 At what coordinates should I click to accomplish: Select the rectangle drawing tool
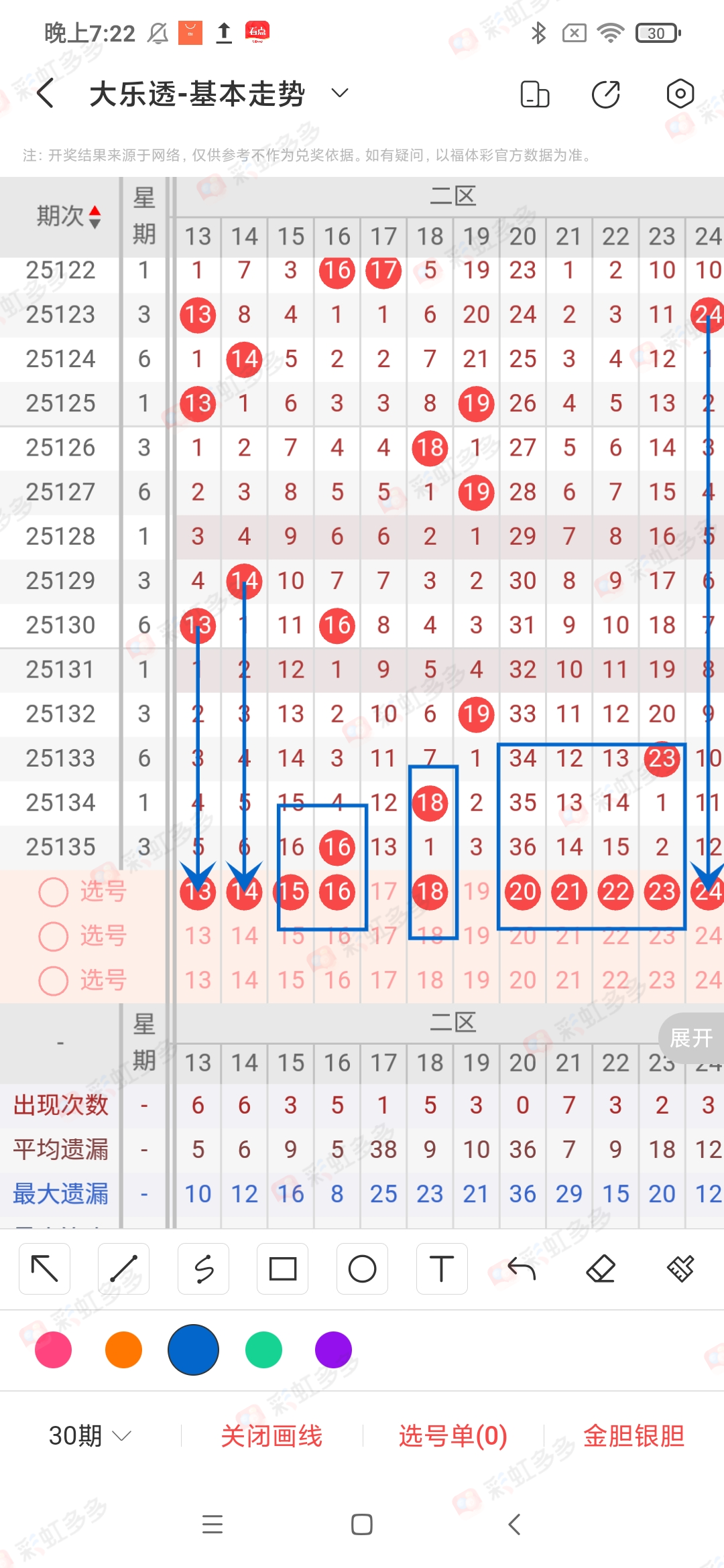[x=282, y=1268]
